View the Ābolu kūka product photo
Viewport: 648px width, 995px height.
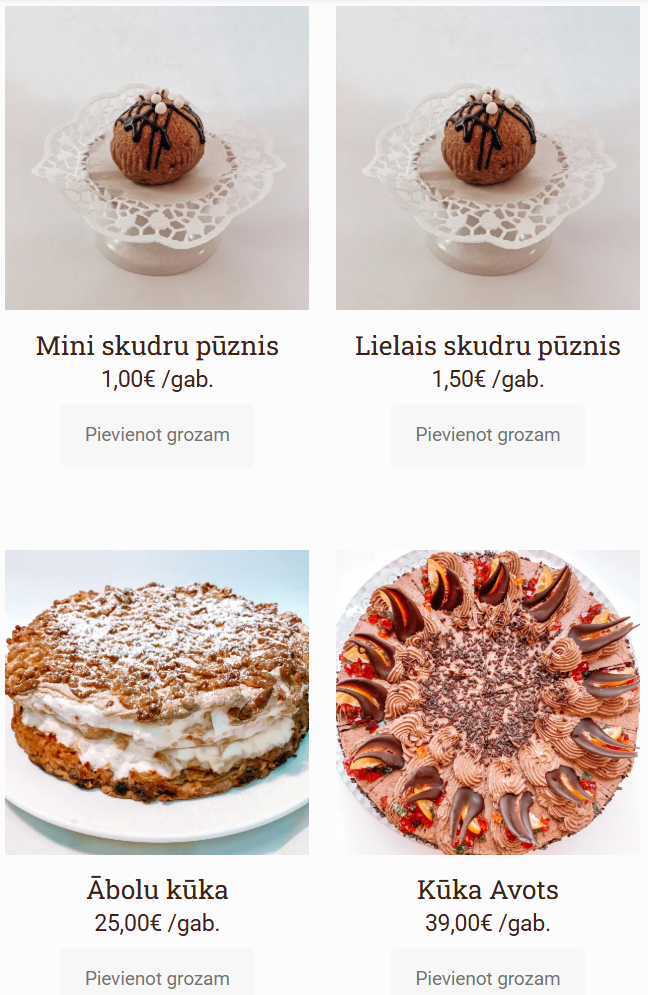tap(157, 702)
